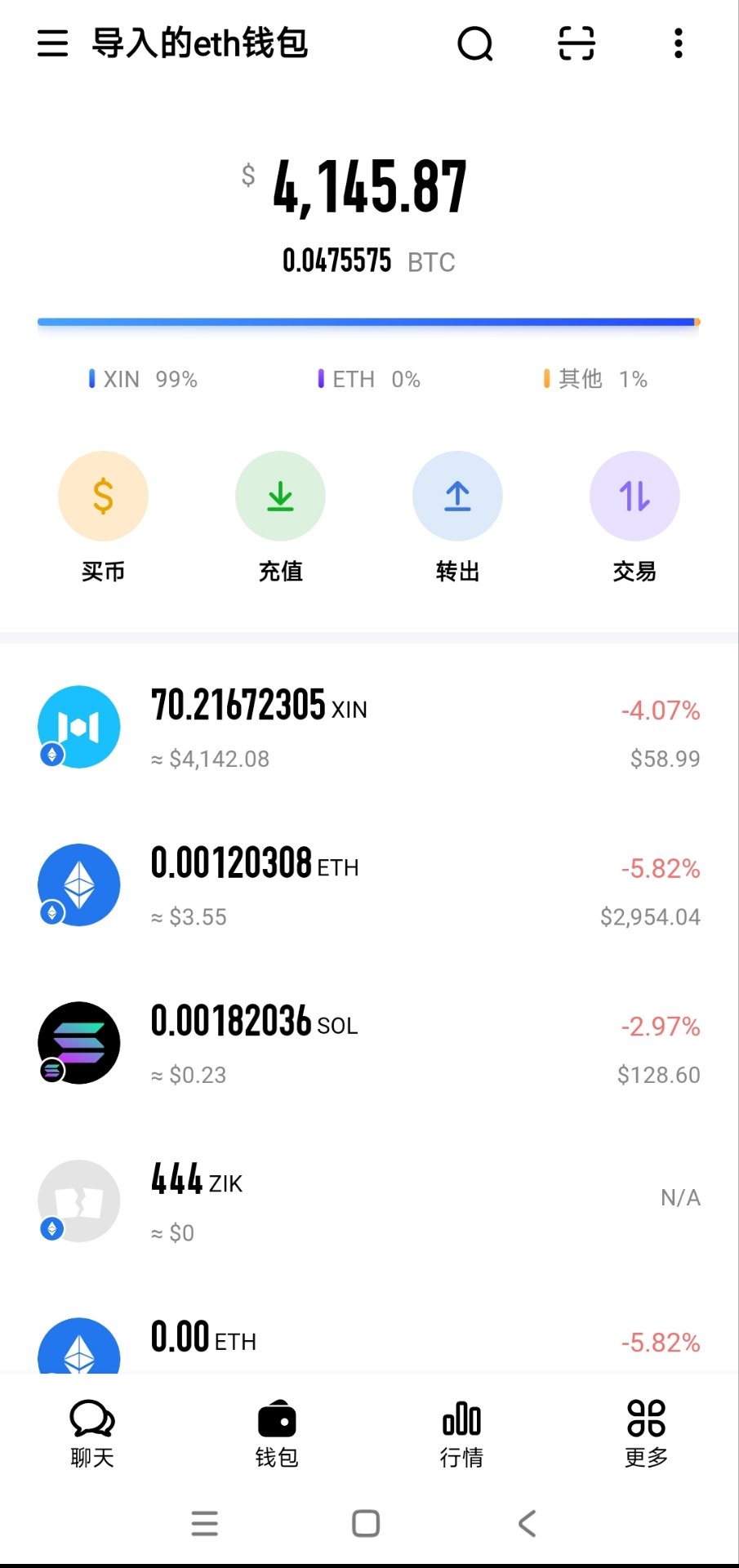Image resolution: width=739 pixels, height=1568 pixels.
Task: Open the three-dot overflow menu
Action: coord(678,43)
